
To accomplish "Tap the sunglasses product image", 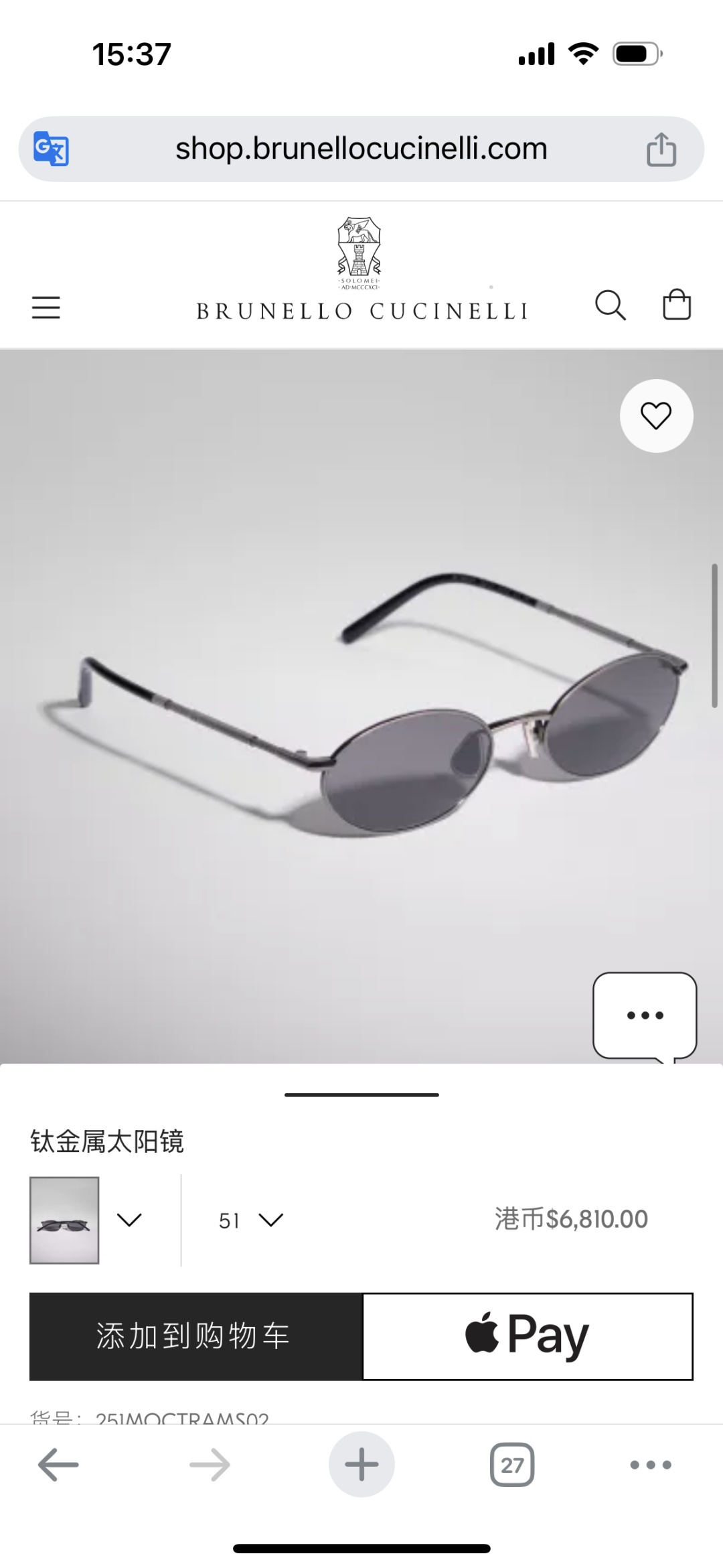I will [x=361, y=703].
